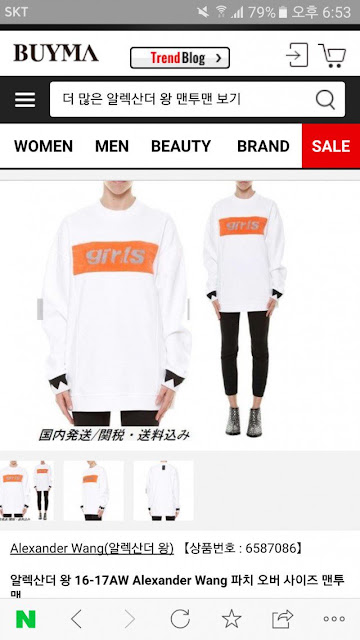360x640 pixels.
Task: Open the shopping cart
Action: click(x=332, y=55)
